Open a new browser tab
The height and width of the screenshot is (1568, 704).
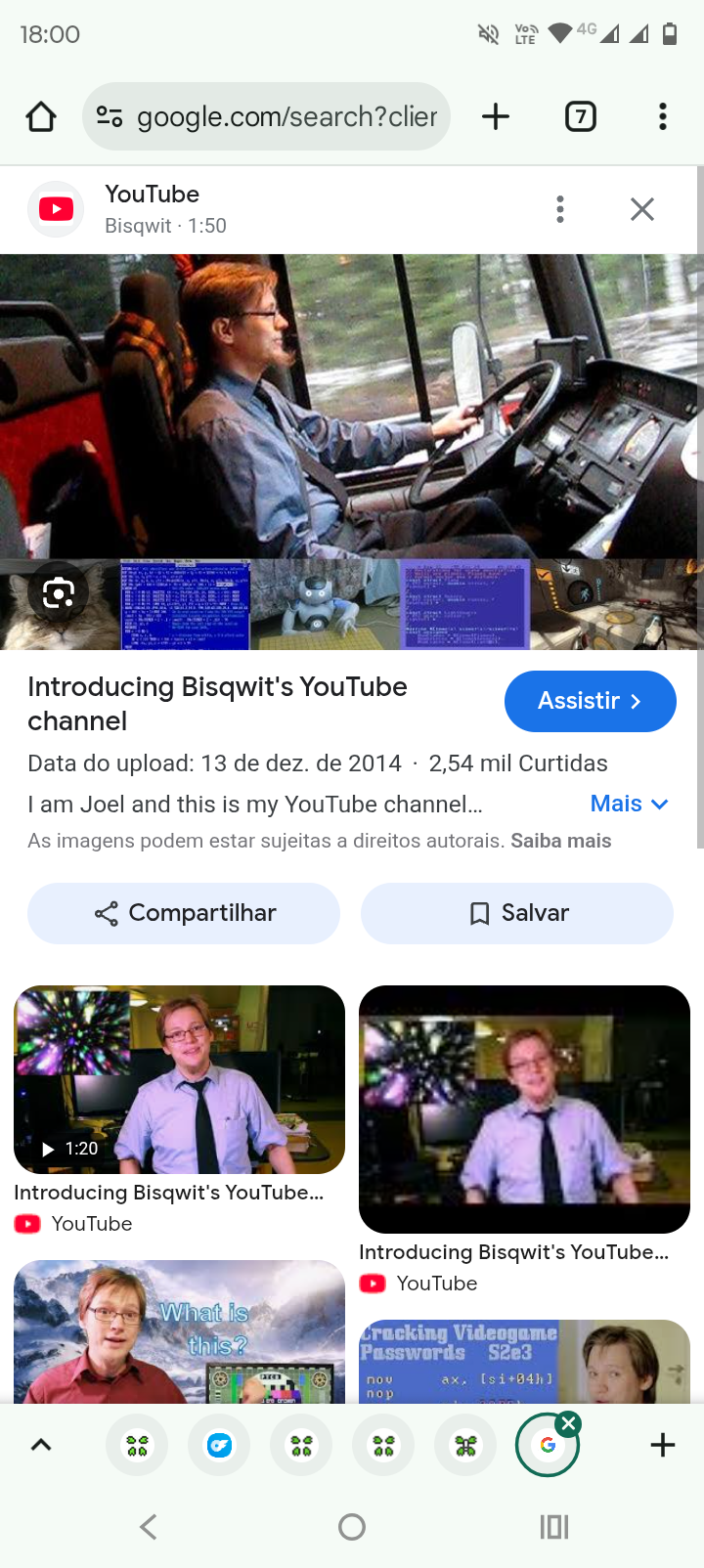click(x=496, y=117)
